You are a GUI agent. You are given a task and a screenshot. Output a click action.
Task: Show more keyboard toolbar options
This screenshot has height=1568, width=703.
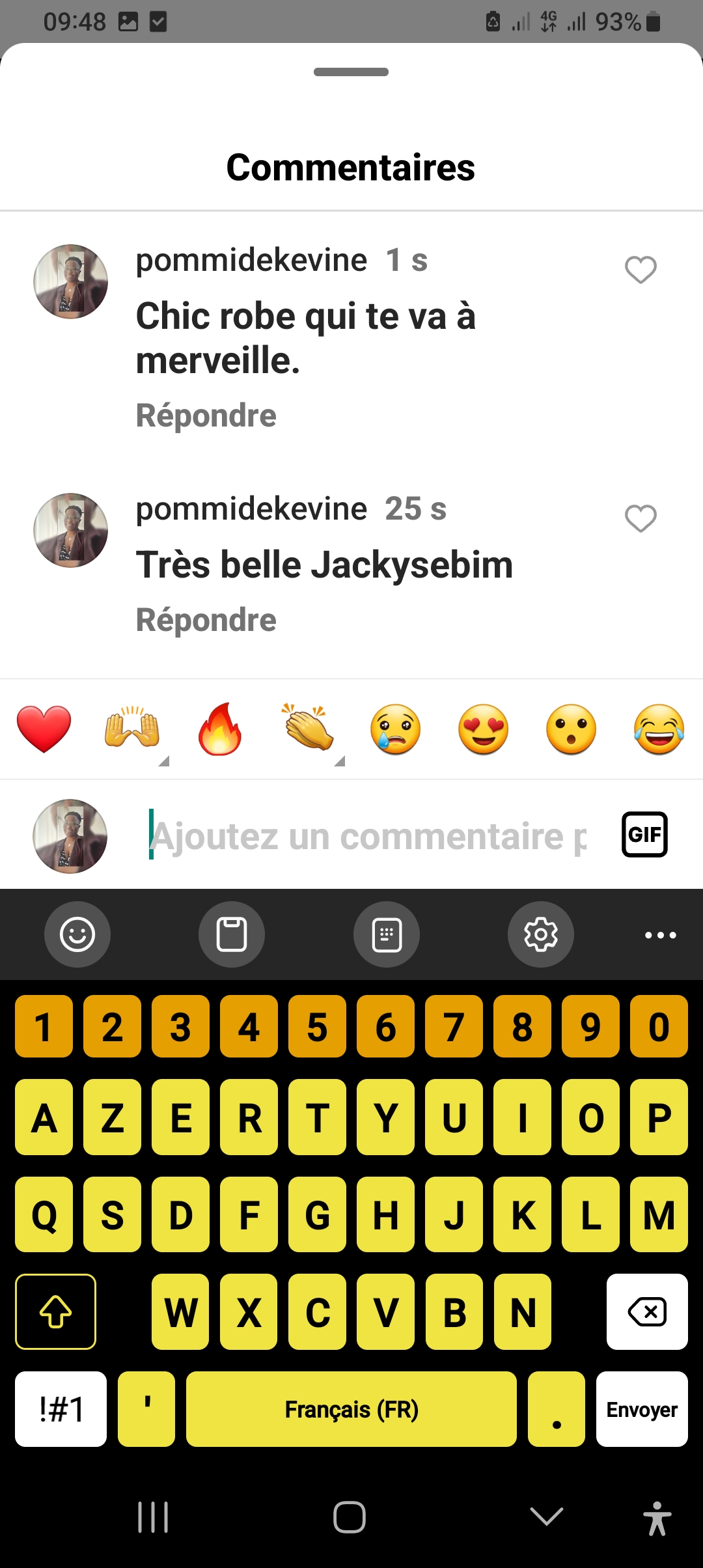661,935
